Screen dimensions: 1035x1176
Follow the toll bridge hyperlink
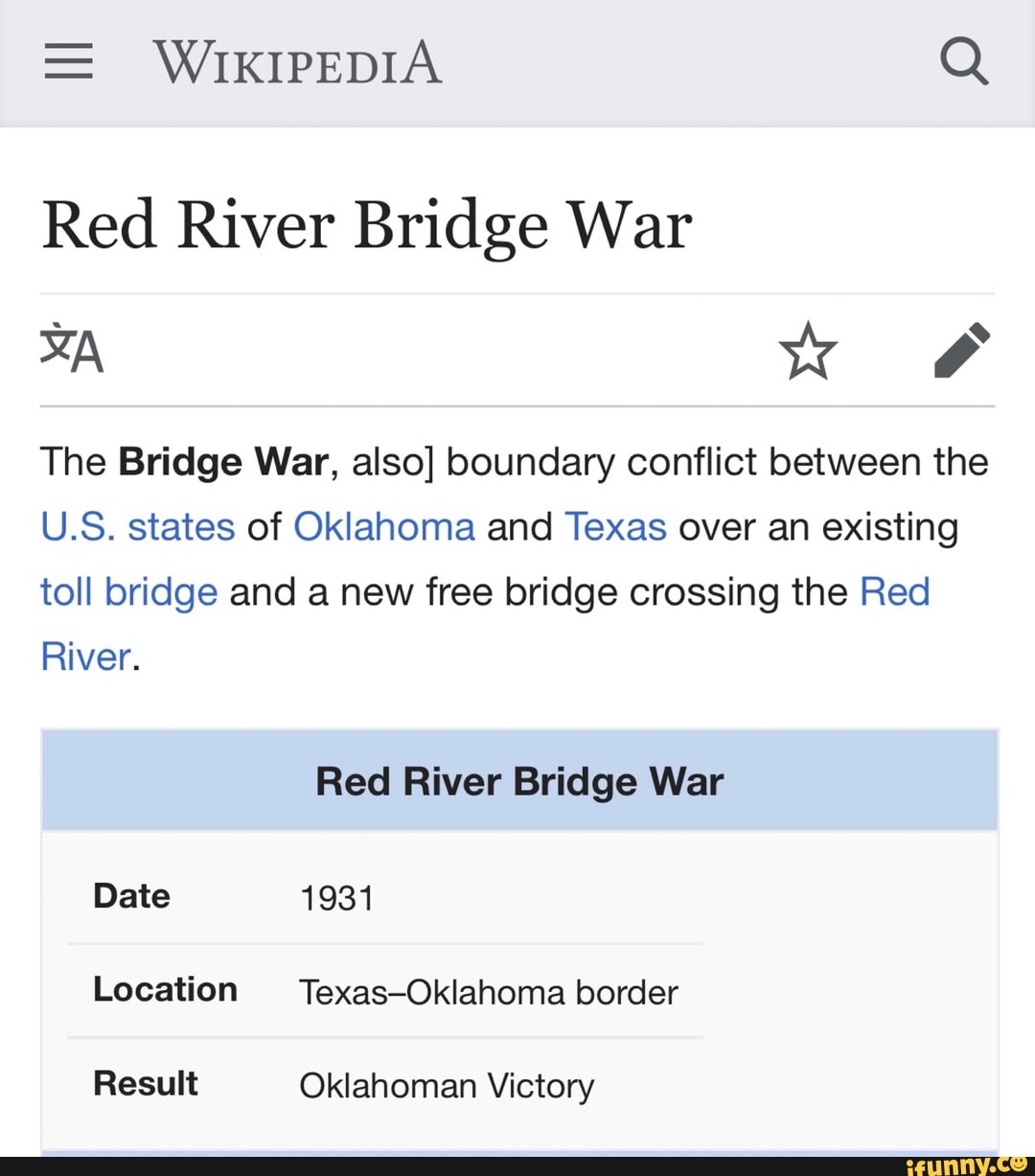tap(128, 591)
